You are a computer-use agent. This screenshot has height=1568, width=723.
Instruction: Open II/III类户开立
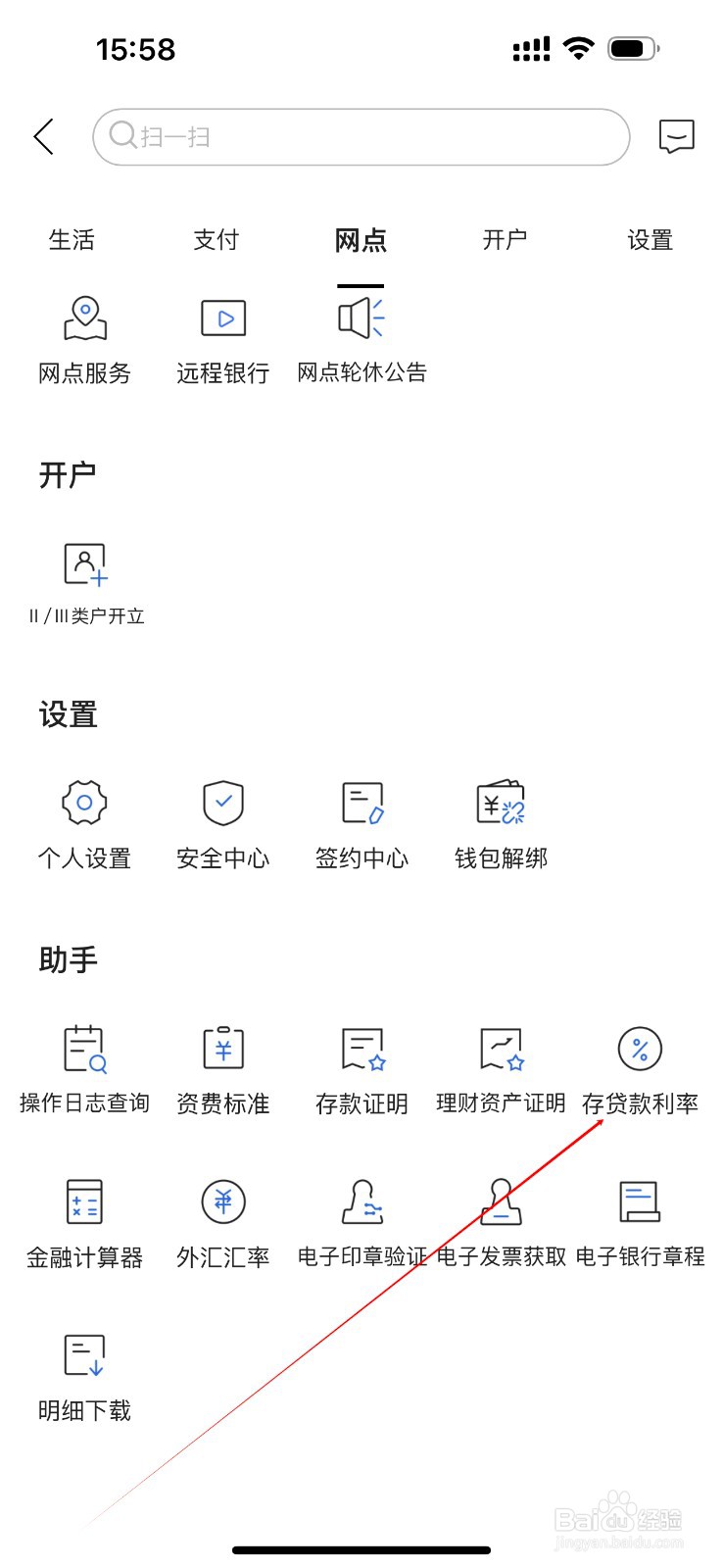85,582
